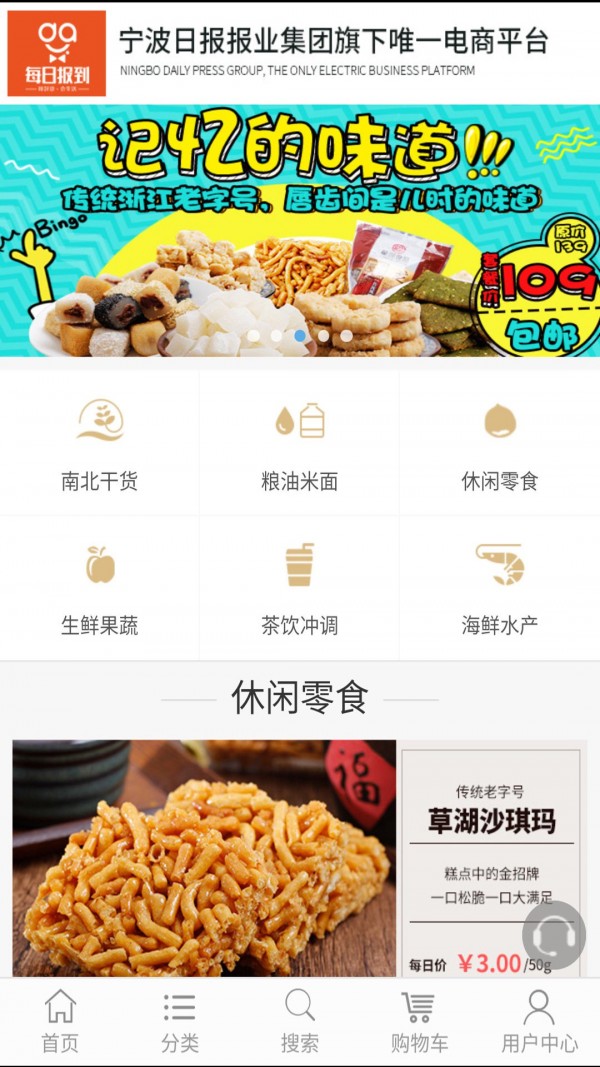
Task: Contact customer service via headset icon
Action: (554, 935)
